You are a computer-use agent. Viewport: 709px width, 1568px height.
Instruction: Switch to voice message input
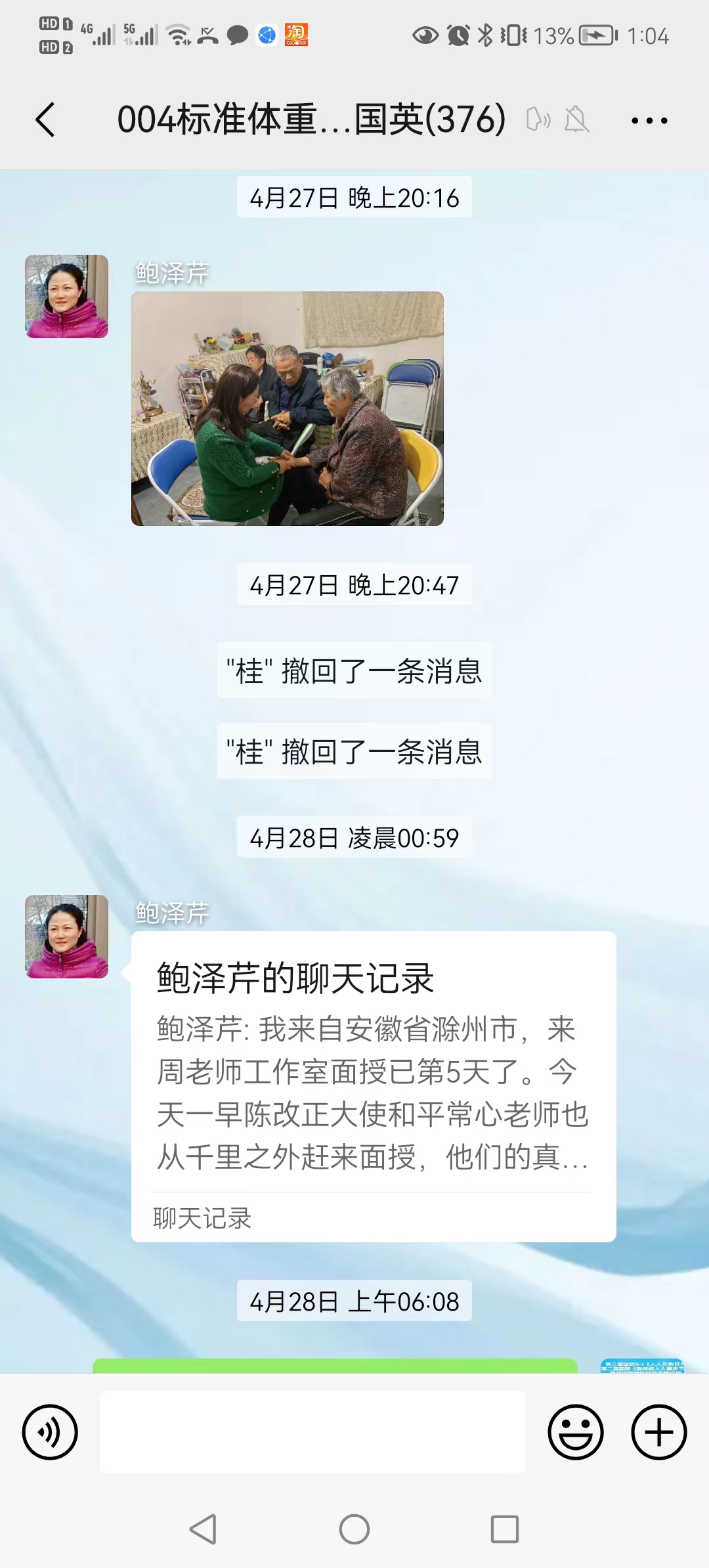coord(50,1432)
